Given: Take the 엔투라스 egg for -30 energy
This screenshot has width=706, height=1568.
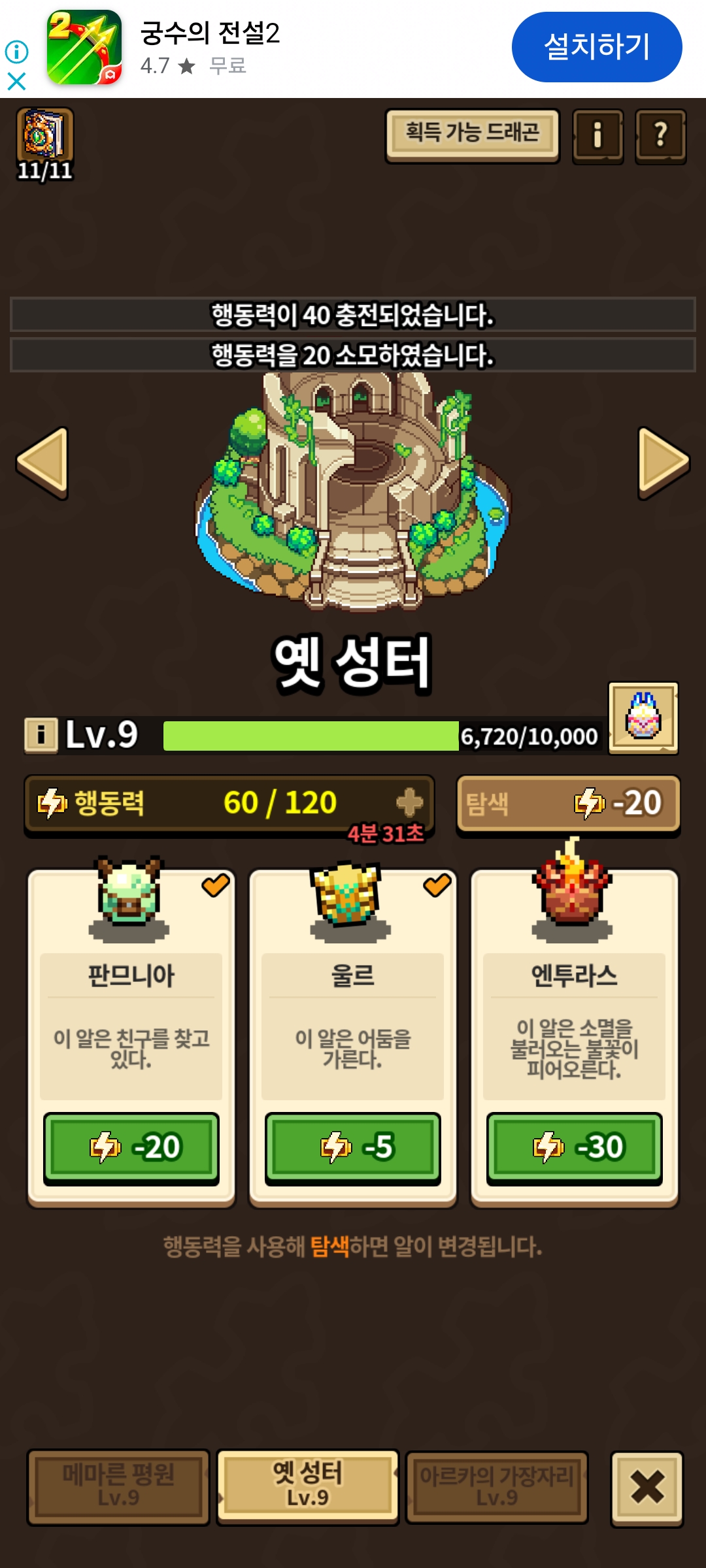Looking at the screenshot, I should click(574, 1147).
